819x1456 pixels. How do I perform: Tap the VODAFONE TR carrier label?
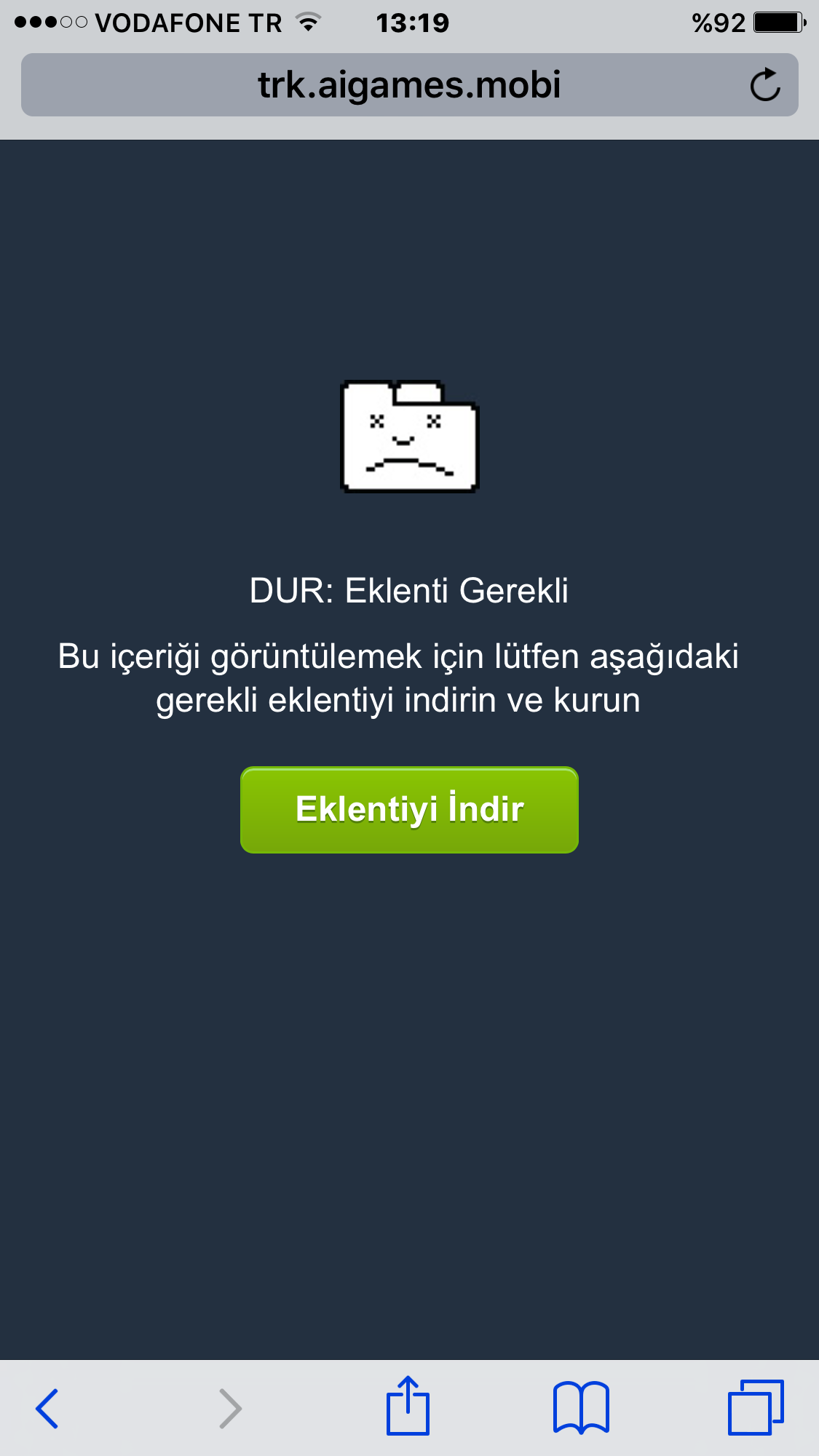tap(191, 22)
